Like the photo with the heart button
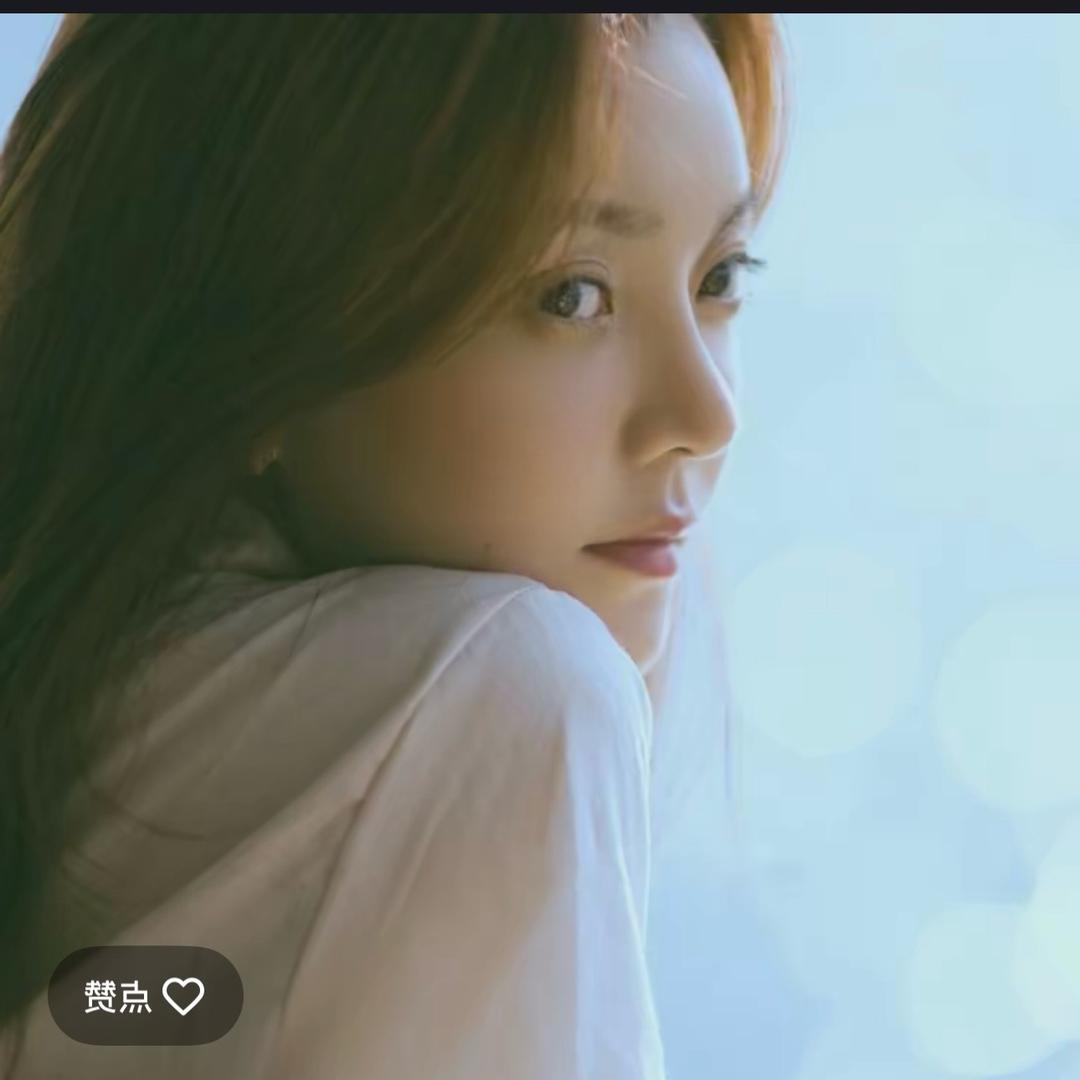The width and height of the screenshot is (1080, 1080). [x=145, y=995]
